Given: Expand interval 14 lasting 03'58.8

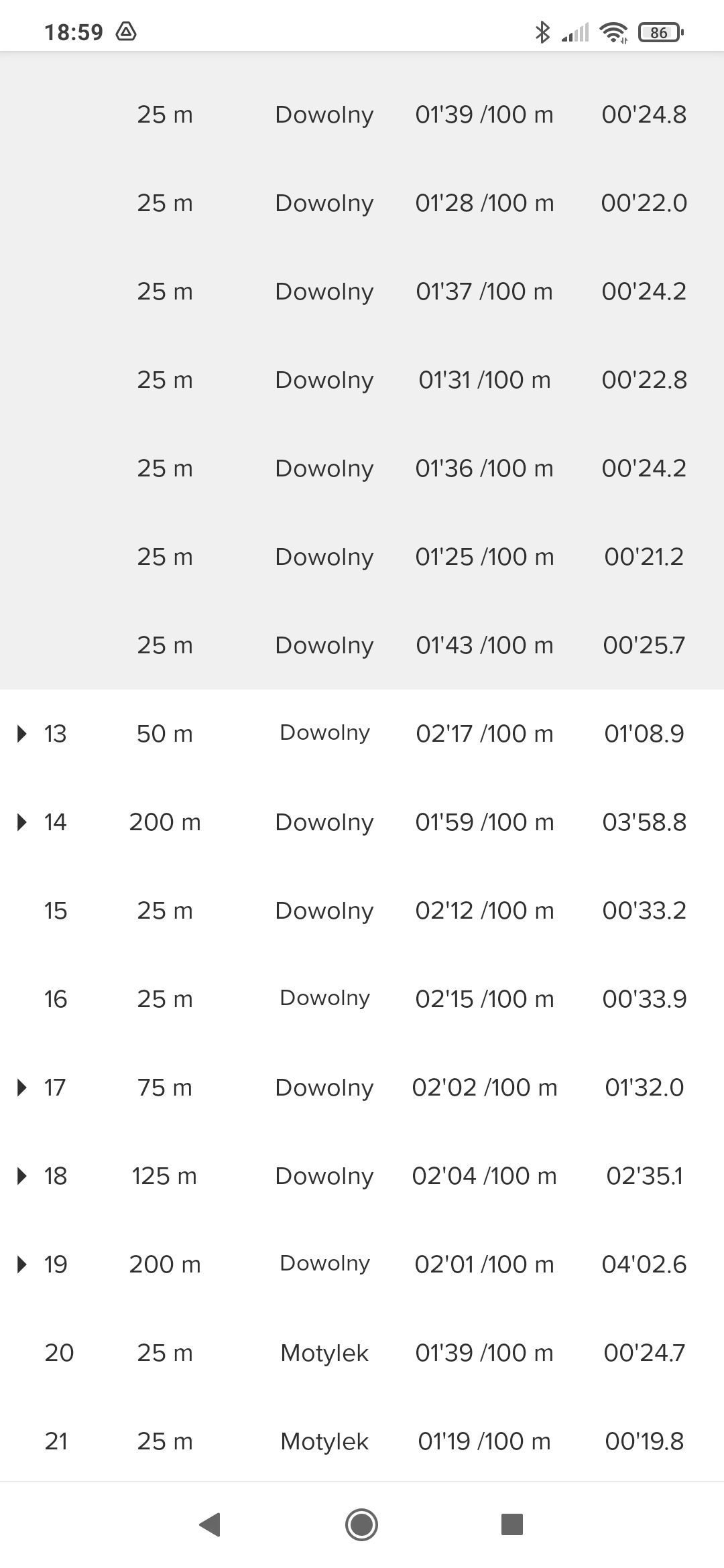Looking at the screenshot, I should (x=21, y=822).
